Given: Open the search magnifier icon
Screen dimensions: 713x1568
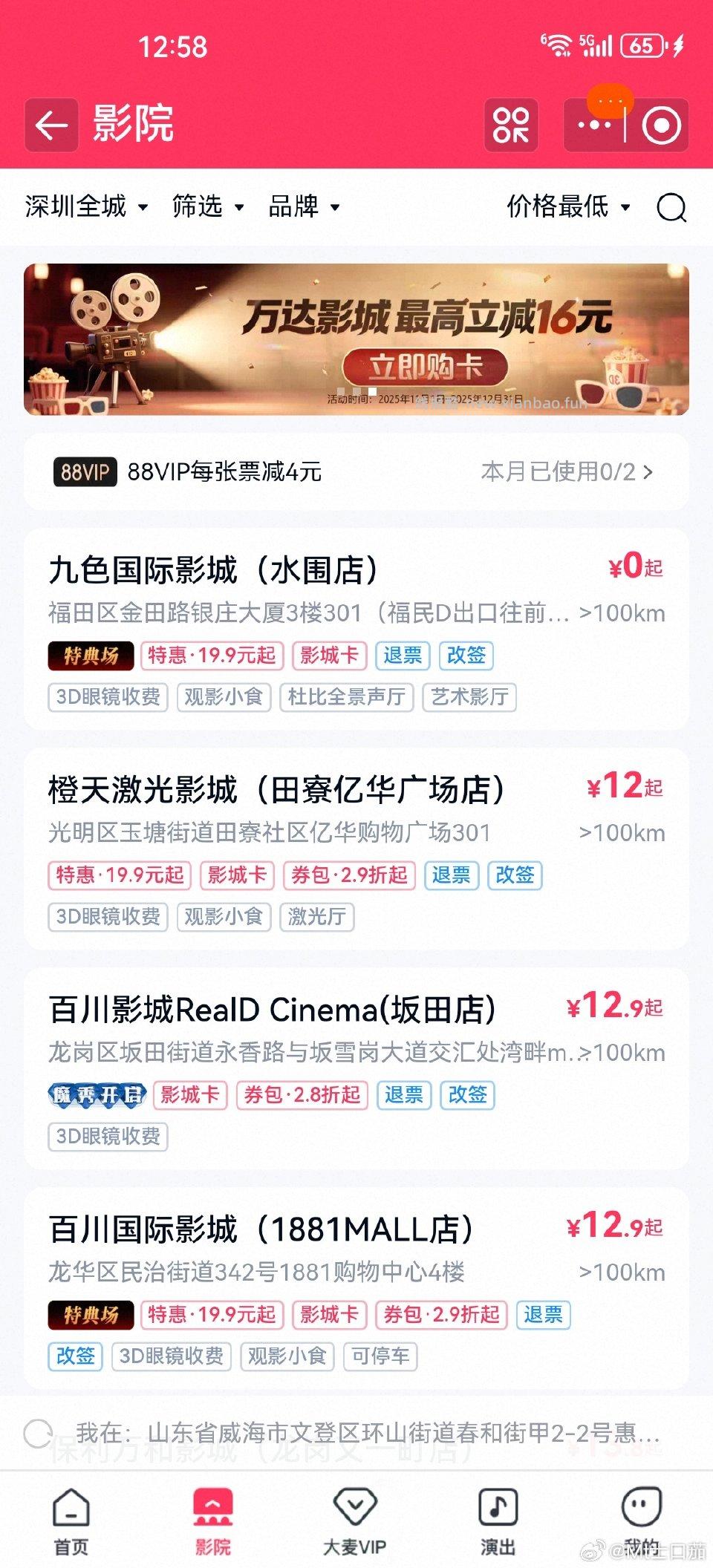Looking at the screenshot, I should [671, 208].
